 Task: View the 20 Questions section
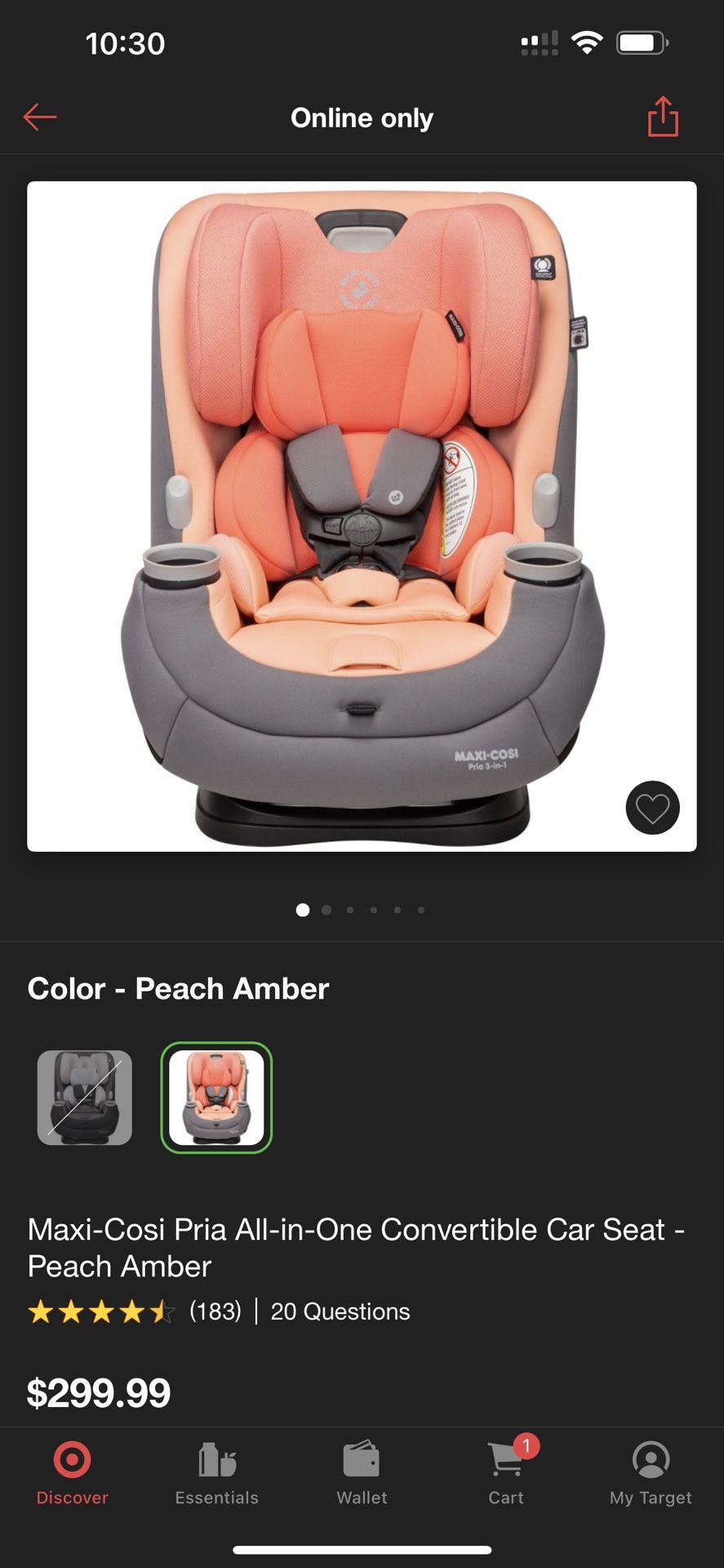(340, 1312)
